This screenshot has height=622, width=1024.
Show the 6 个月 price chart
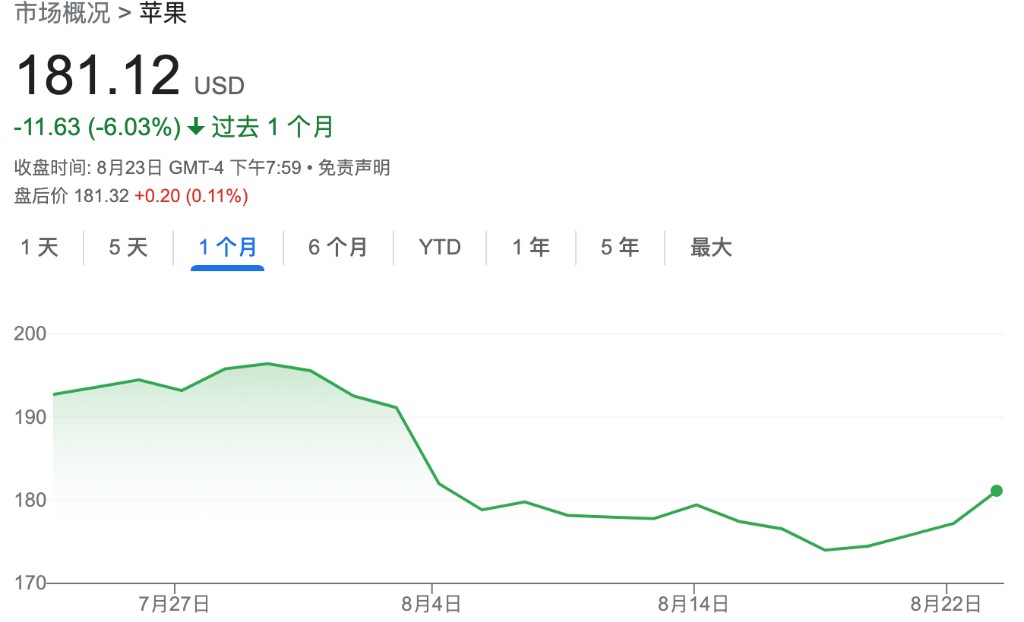338,247
